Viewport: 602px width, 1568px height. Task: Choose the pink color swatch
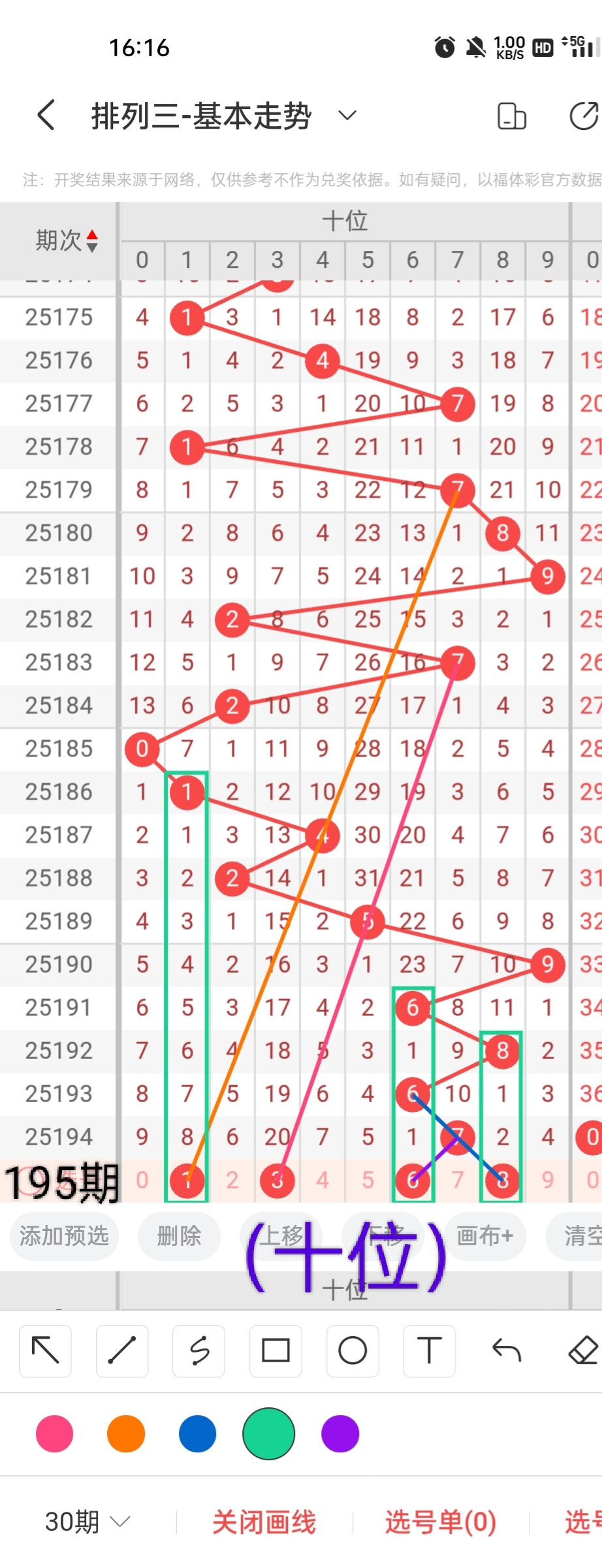pos(55,1434)
